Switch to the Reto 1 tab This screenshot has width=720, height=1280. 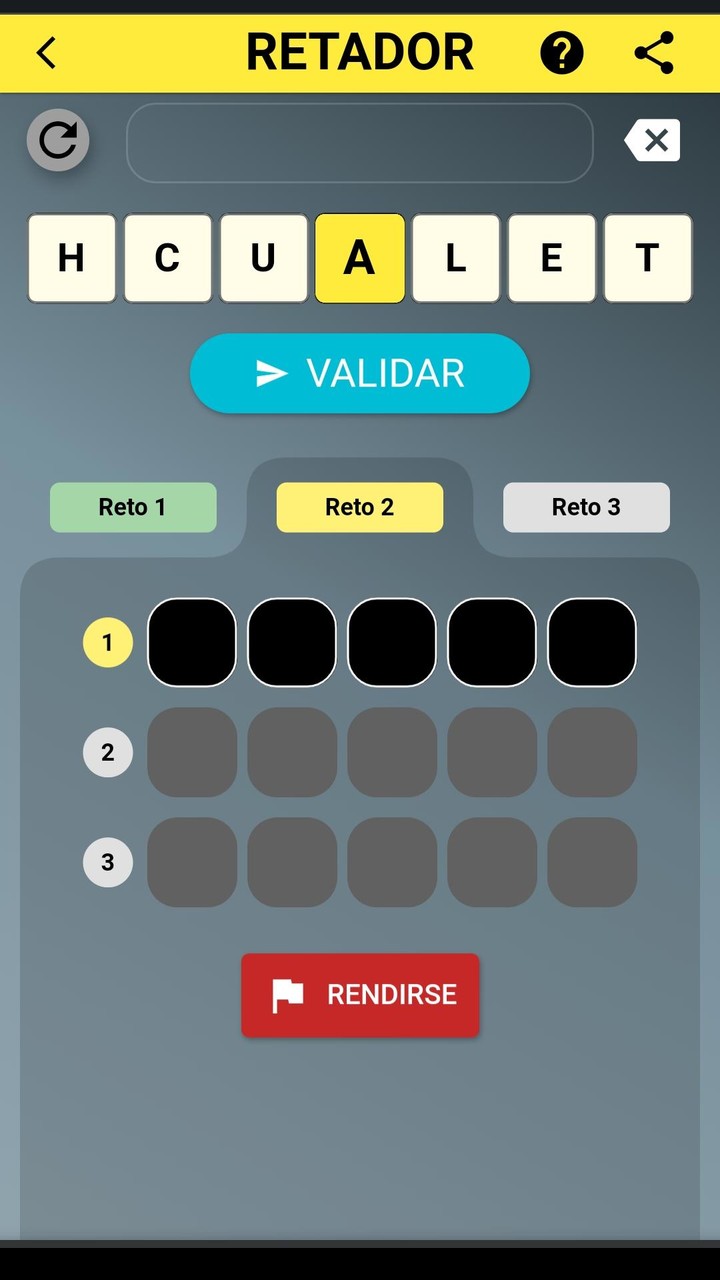[x=133, y=507]
